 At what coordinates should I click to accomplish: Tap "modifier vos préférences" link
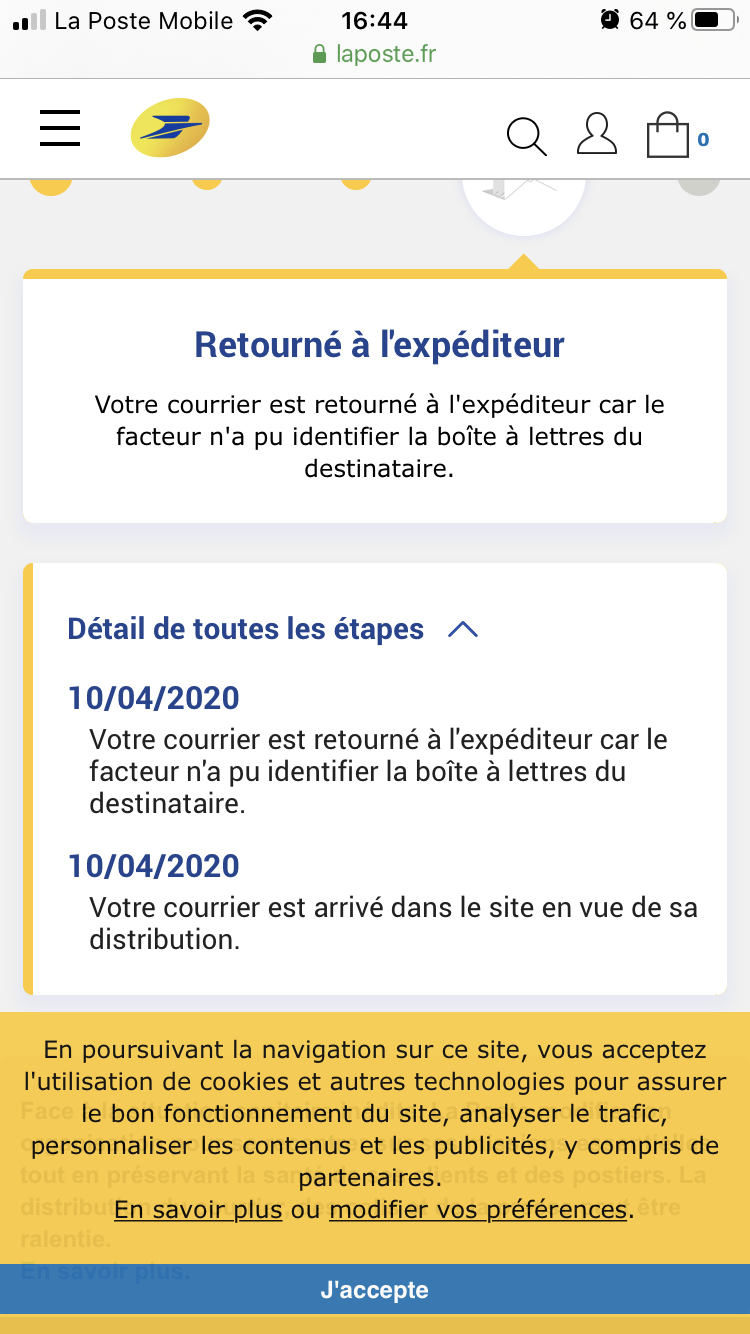click(479, 1210)
